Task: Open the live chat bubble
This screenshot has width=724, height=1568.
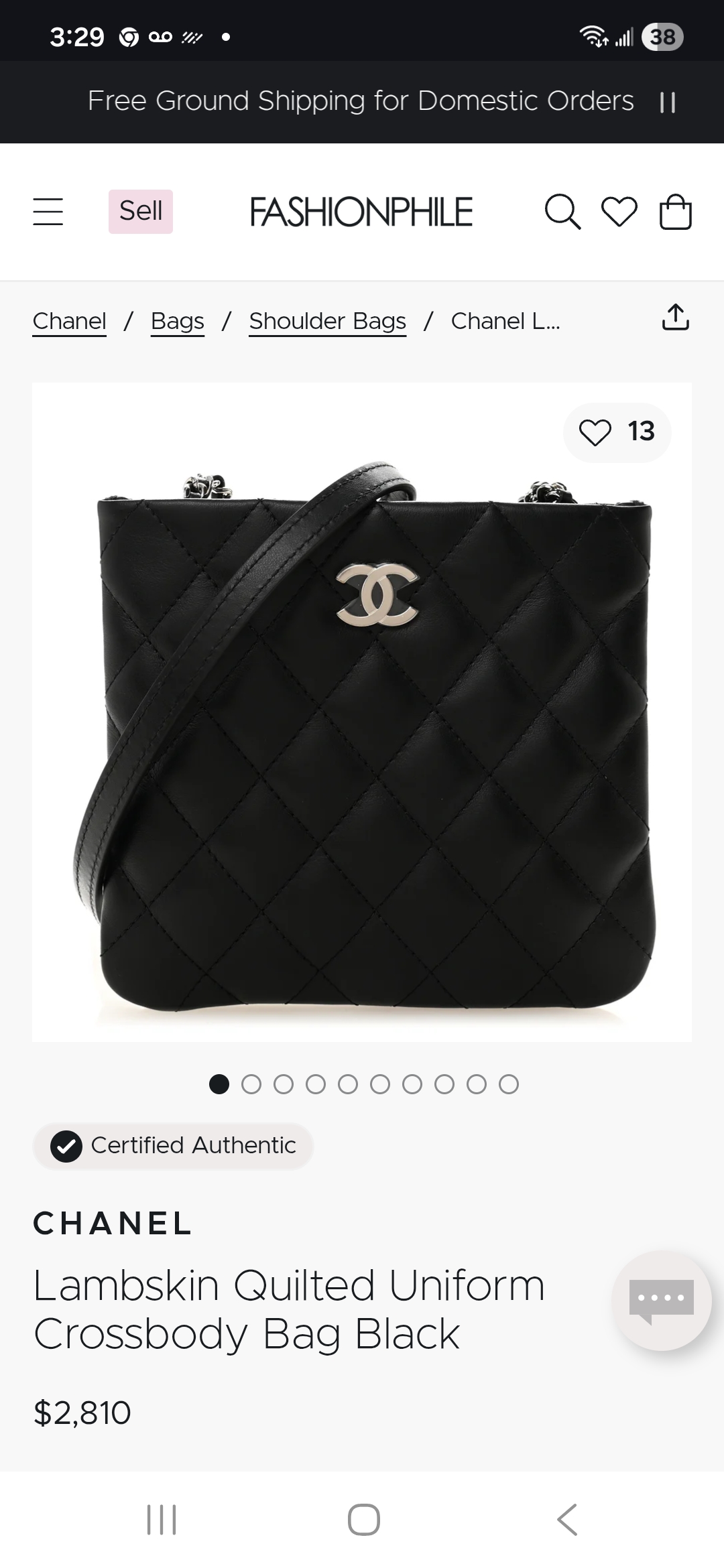Action: click(x=661, y=1300)
